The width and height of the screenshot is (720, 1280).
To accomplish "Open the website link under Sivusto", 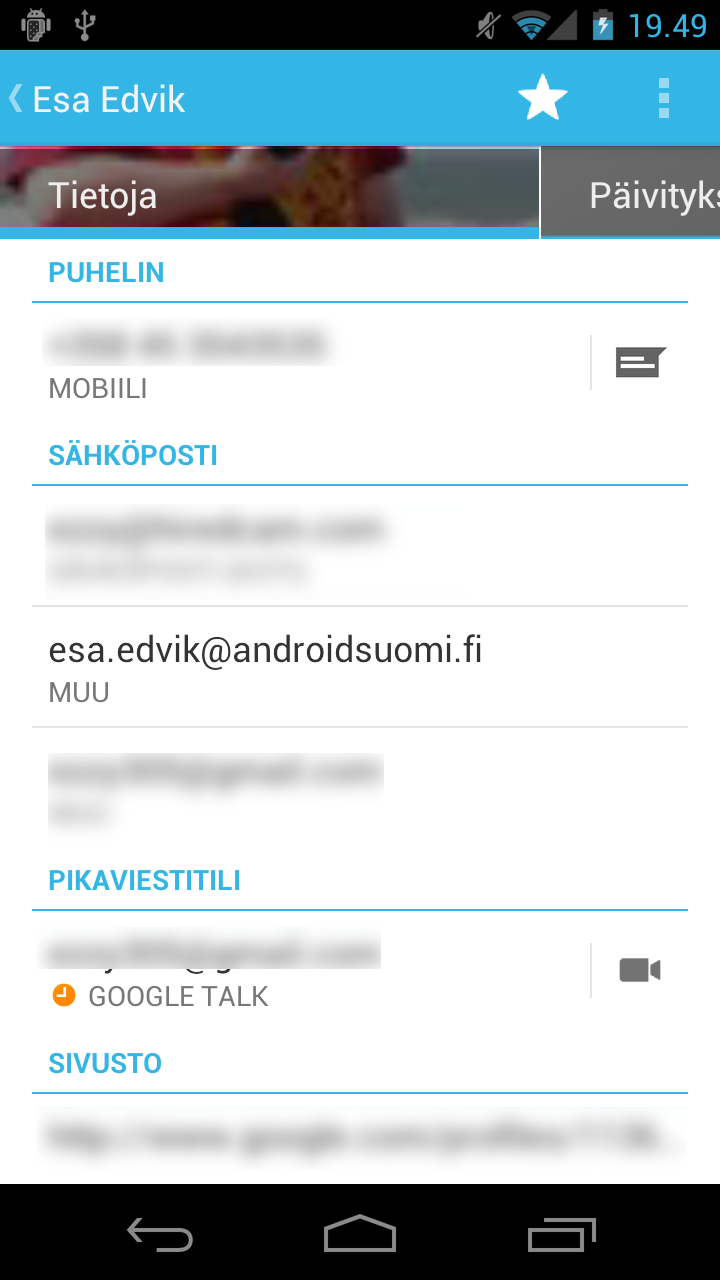I will click(x=360, y=1138).
